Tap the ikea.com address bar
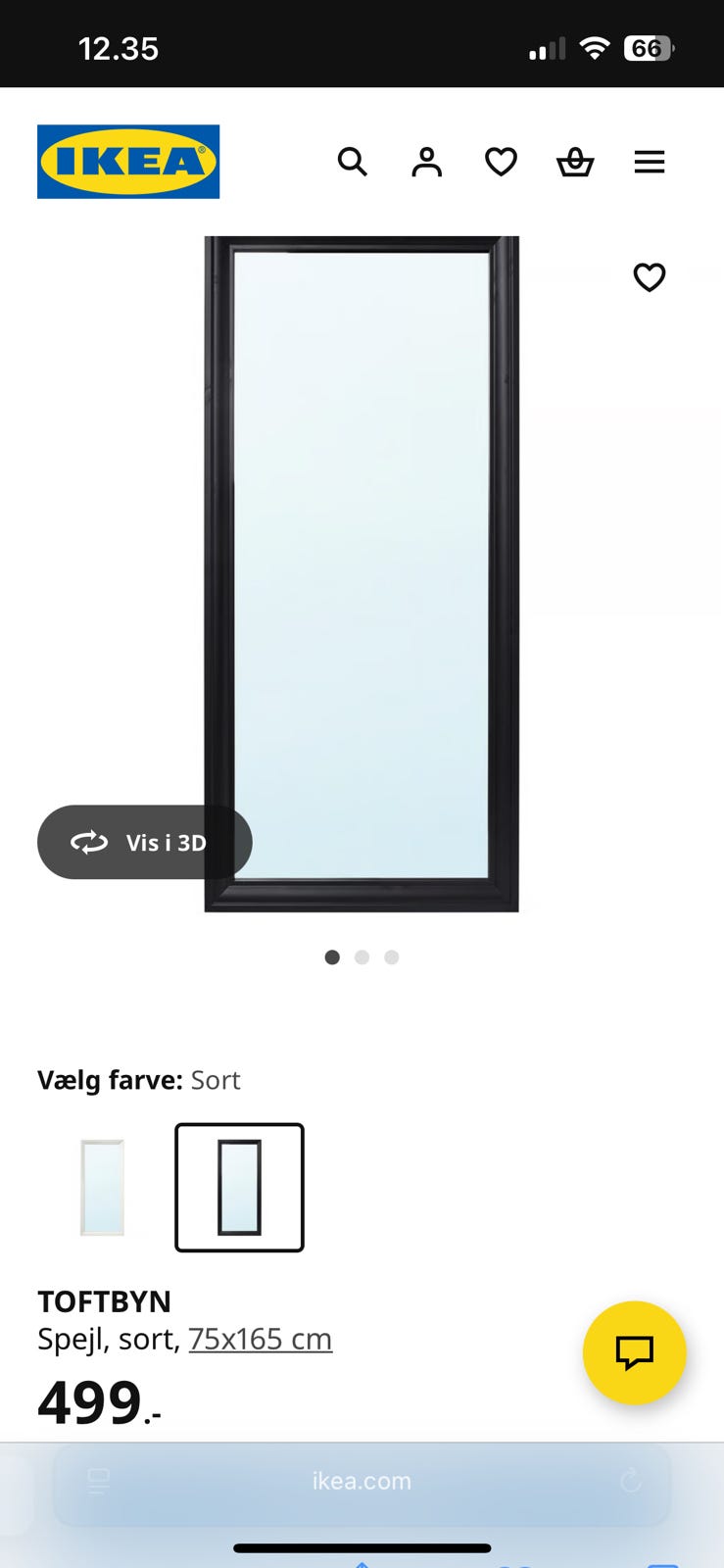 362,1482
